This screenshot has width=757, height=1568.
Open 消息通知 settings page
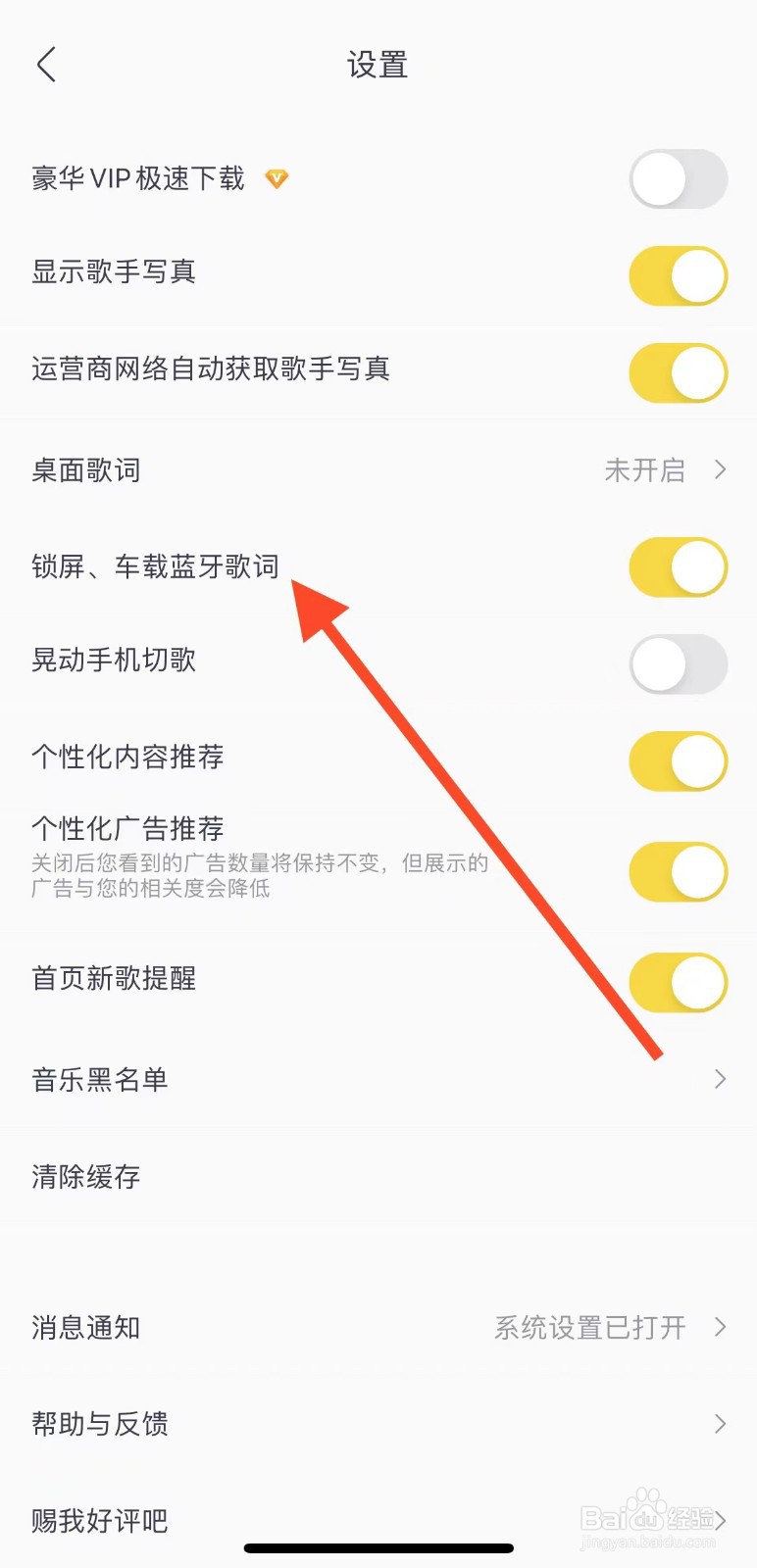[721, 1328]
